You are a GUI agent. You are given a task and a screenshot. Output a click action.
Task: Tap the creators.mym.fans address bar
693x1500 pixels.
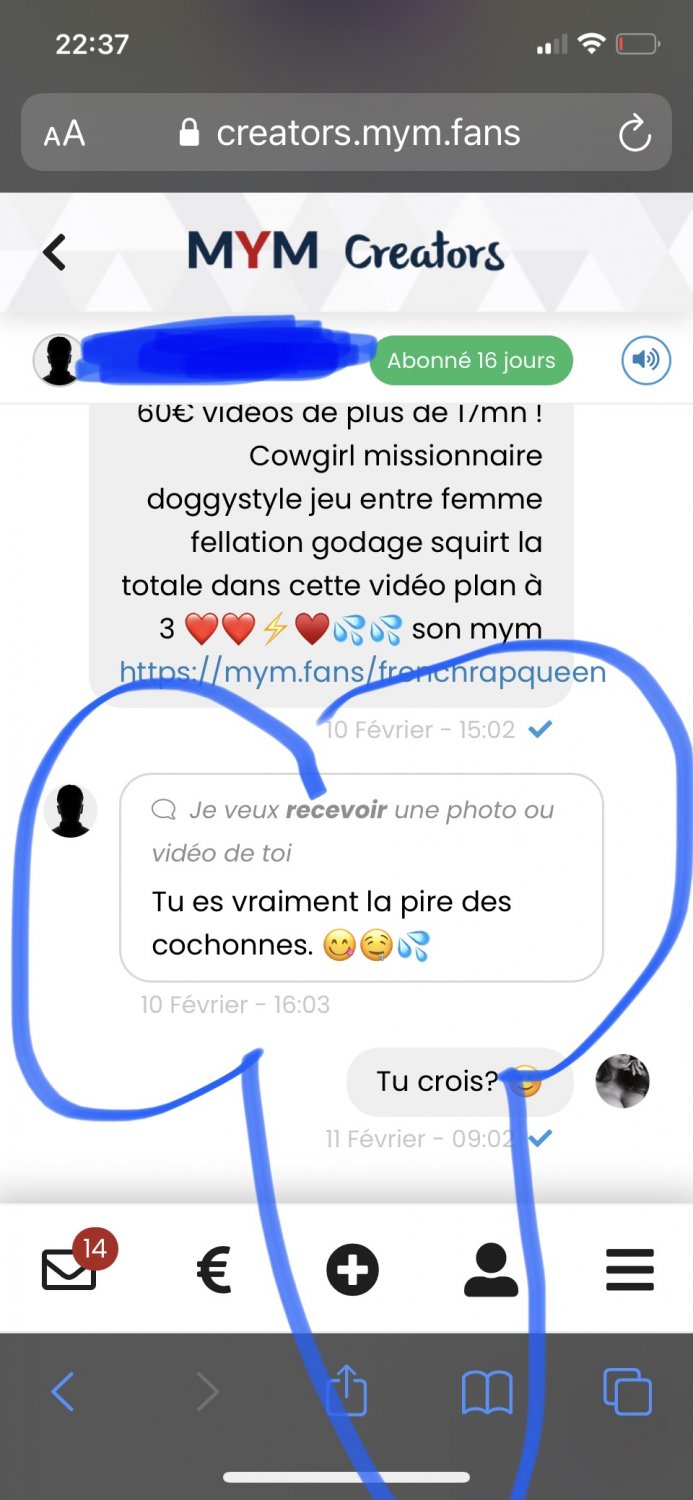350,134
